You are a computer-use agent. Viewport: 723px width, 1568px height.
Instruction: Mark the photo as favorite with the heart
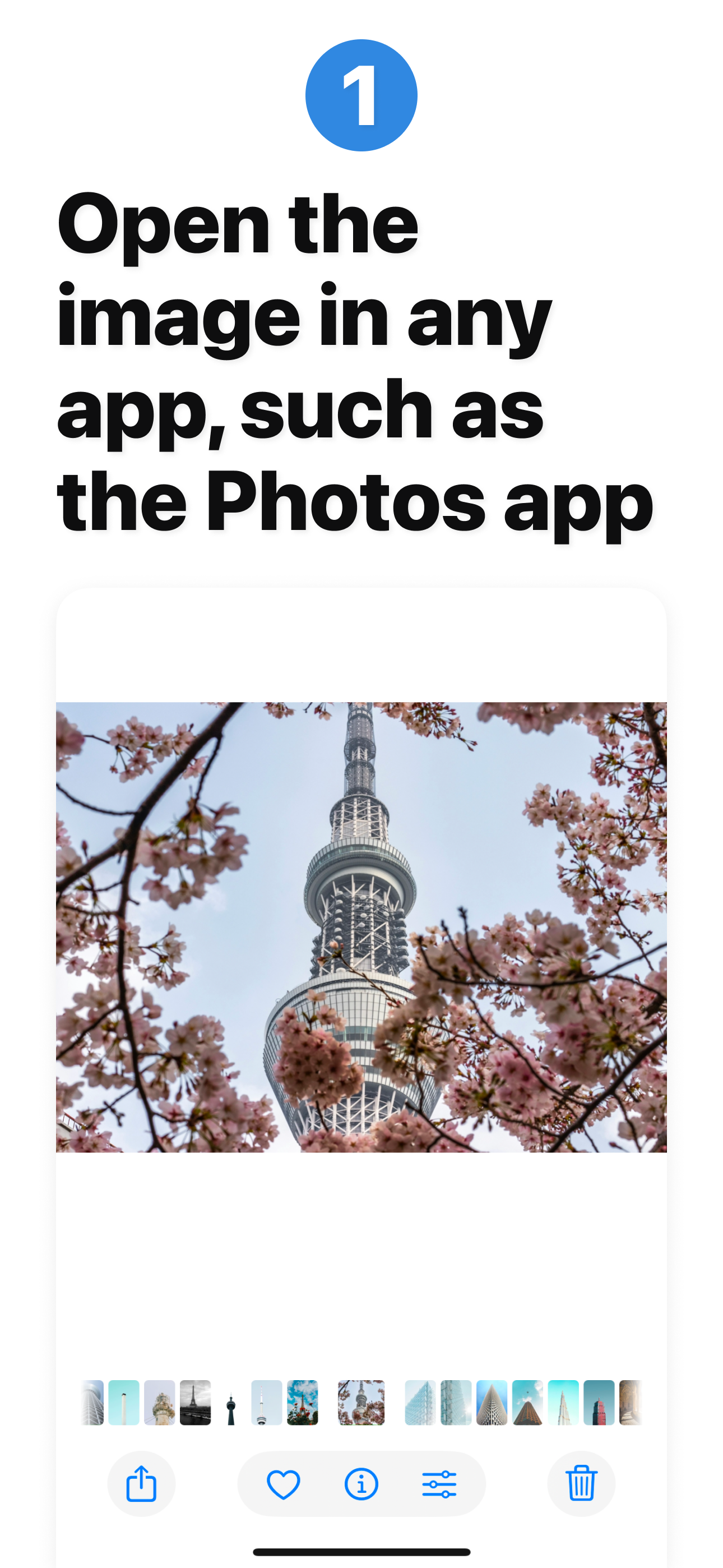point(283,1484)
